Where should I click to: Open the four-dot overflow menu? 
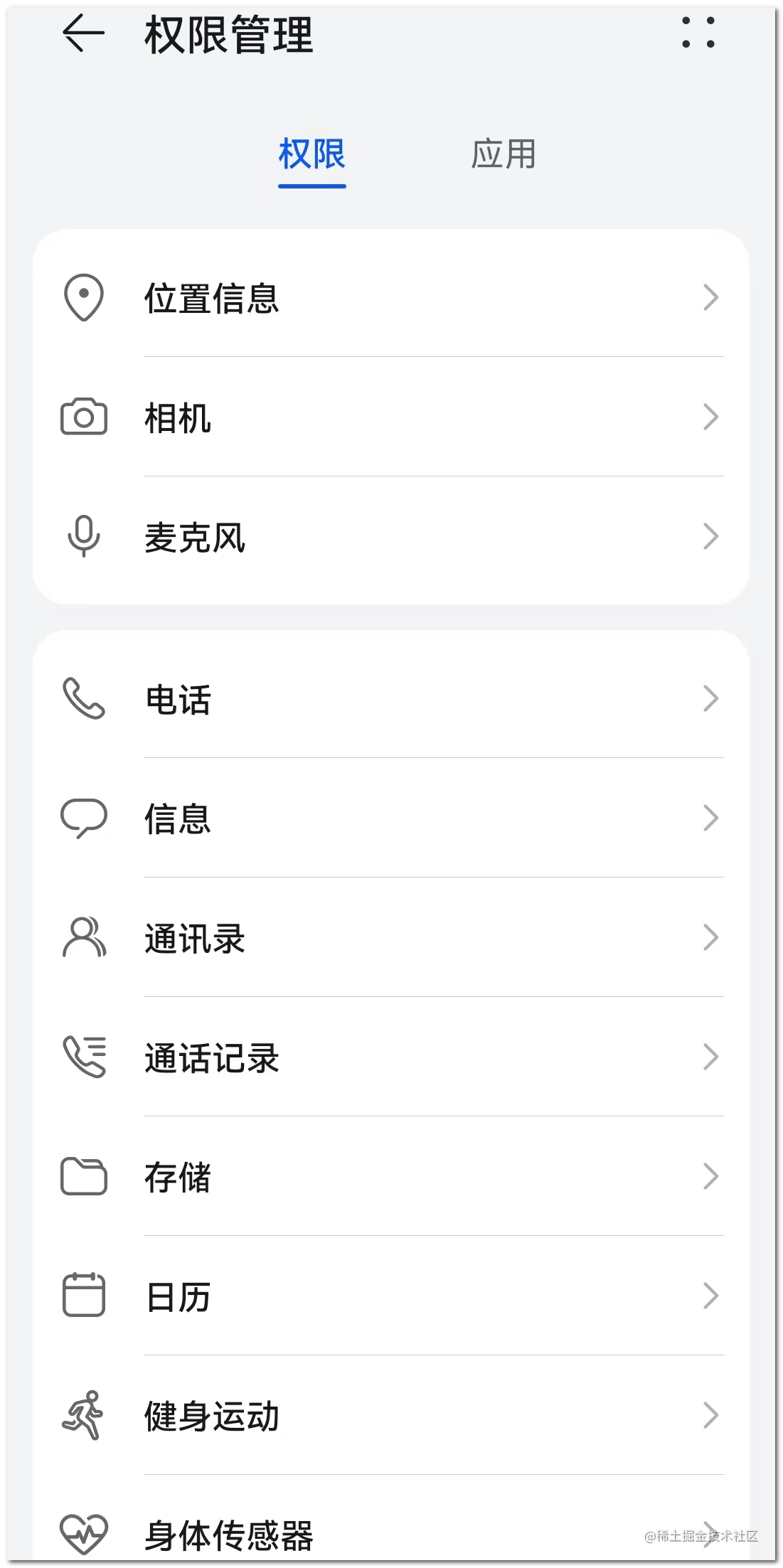[698, 33]
